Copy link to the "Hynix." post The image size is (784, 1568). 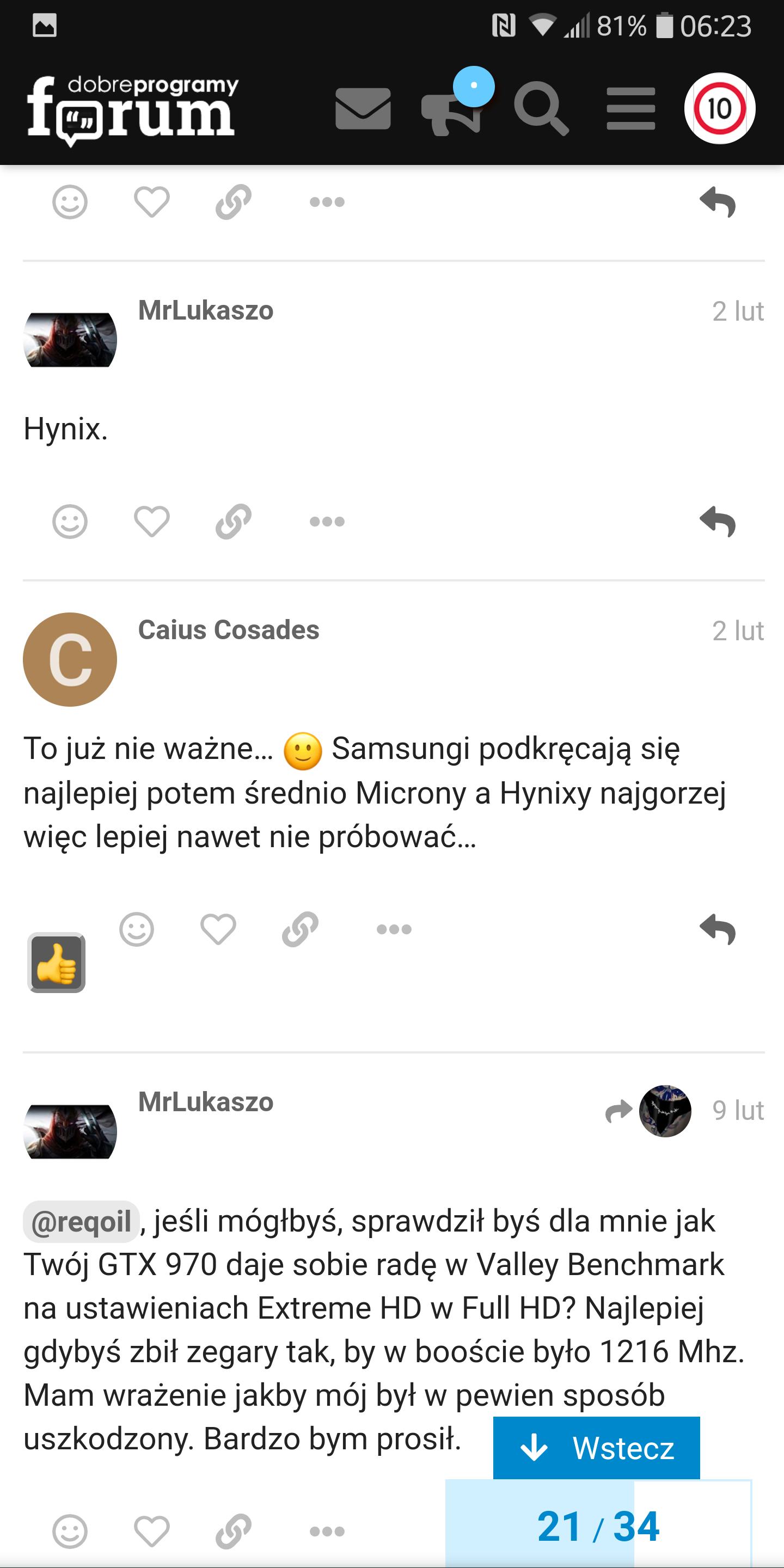[233, 522]
